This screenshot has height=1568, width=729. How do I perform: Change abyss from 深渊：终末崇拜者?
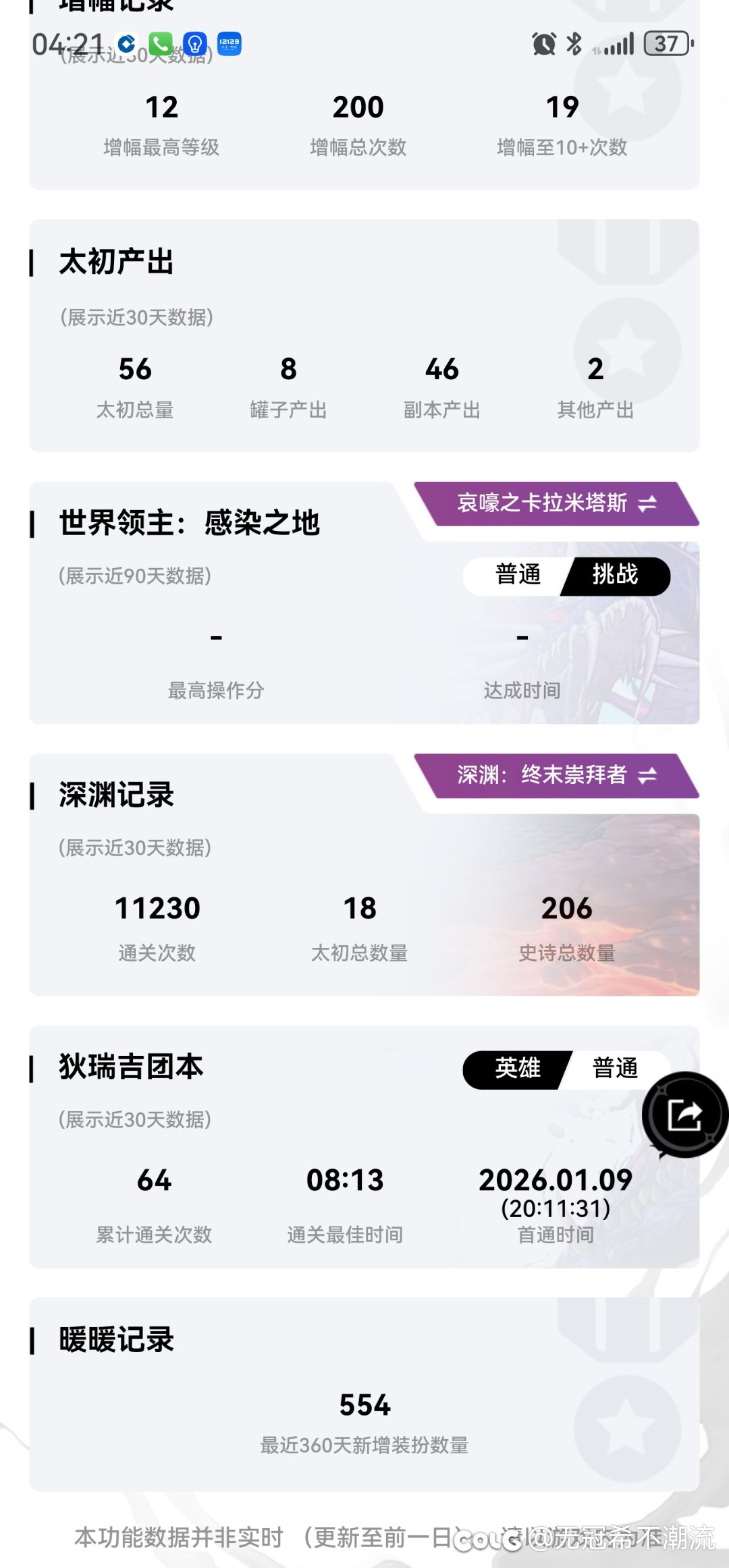557,775
